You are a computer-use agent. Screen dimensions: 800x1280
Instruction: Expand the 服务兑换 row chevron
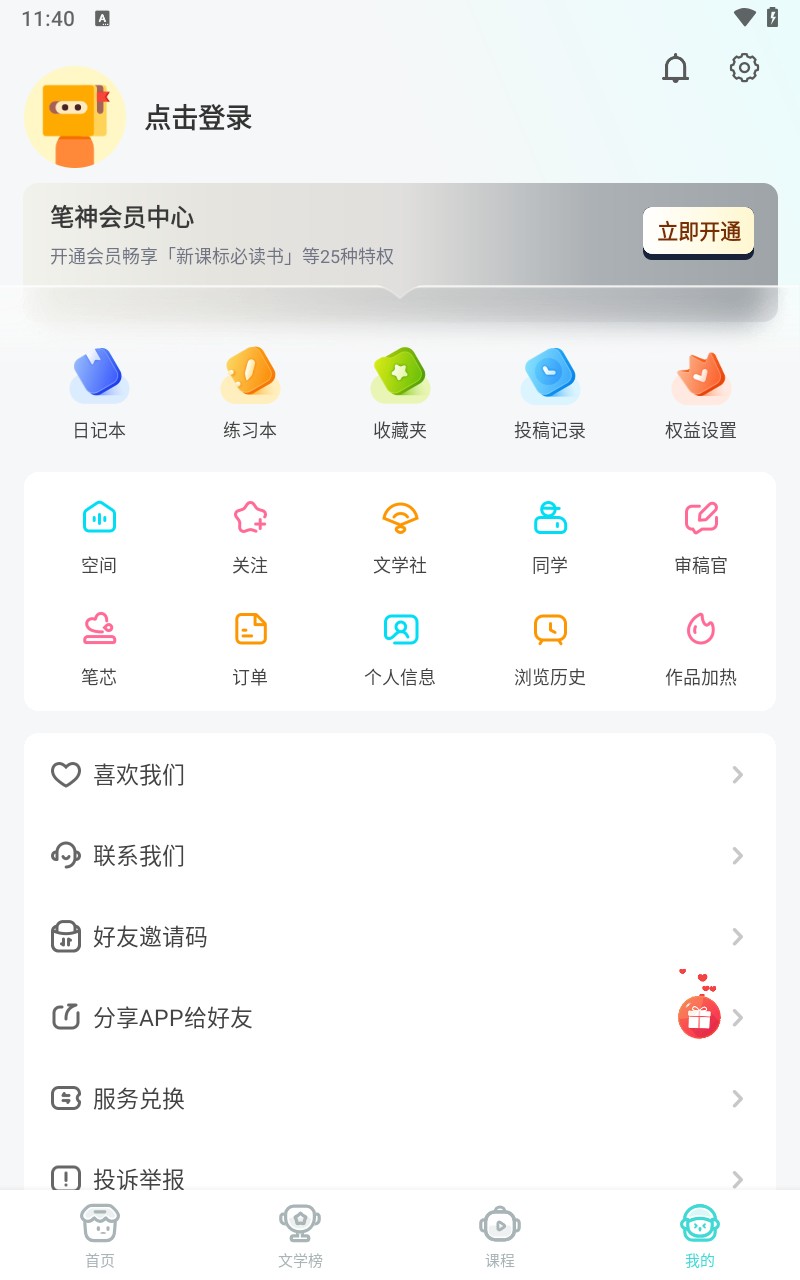pos(737,1098)
